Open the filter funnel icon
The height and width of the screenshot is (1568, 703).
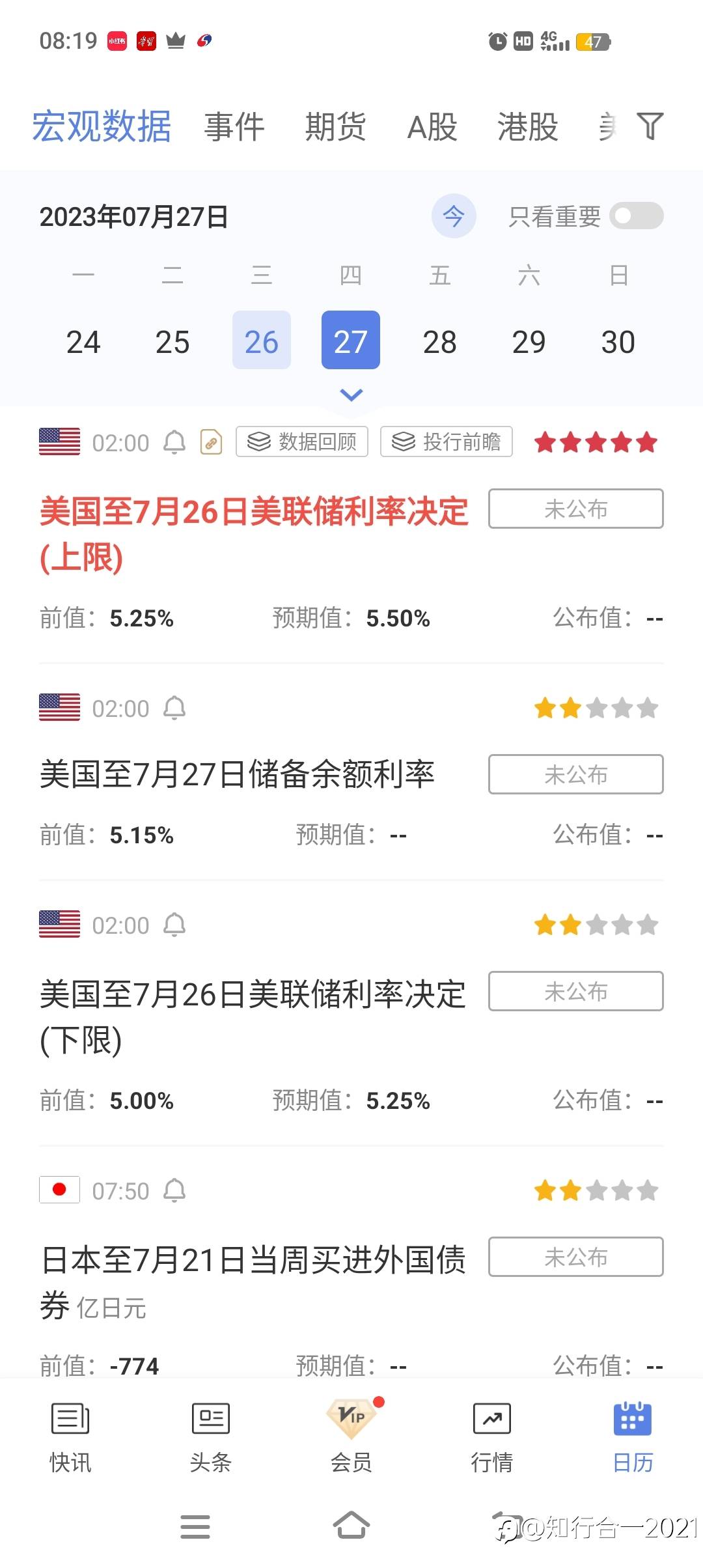tap(650, 126)
